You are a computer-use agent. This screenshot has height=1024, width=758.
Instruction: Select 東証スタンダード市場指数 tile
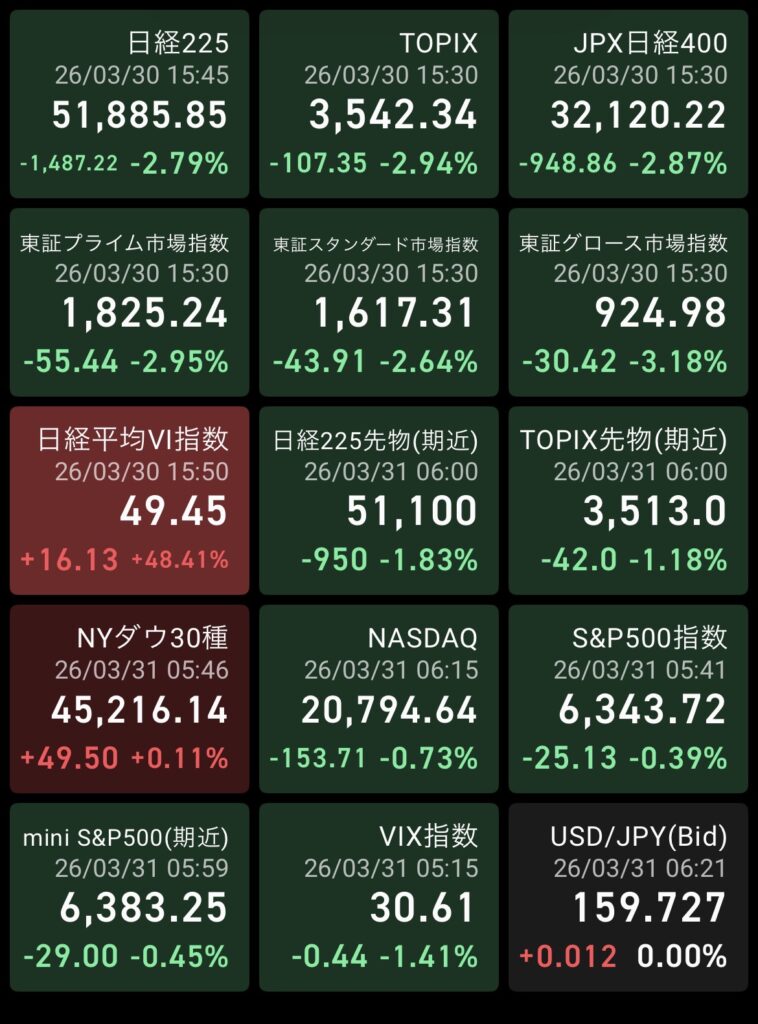[x=378, y=302]
